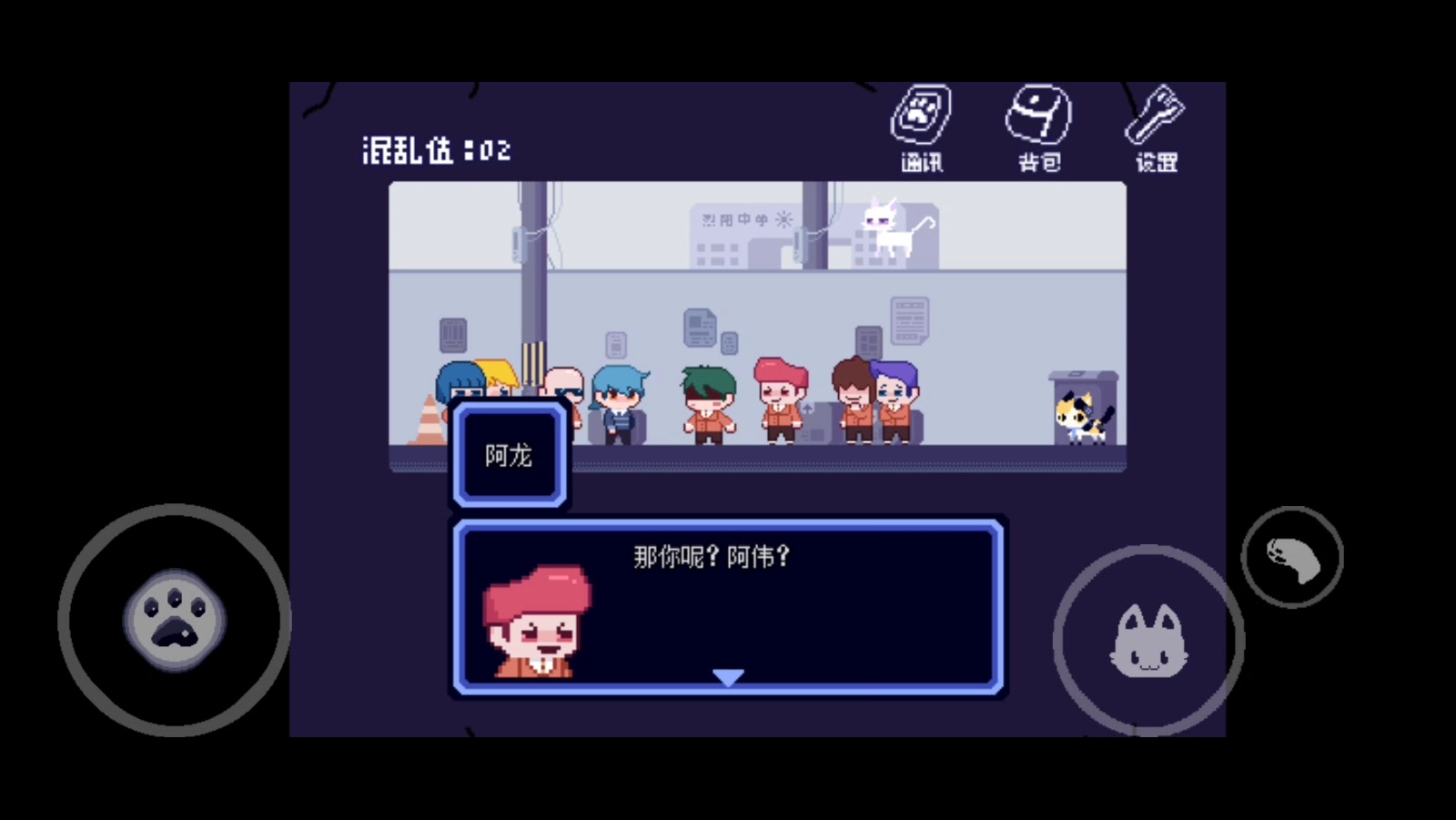Tap the dialogue arrow to continue

point(728,677)
